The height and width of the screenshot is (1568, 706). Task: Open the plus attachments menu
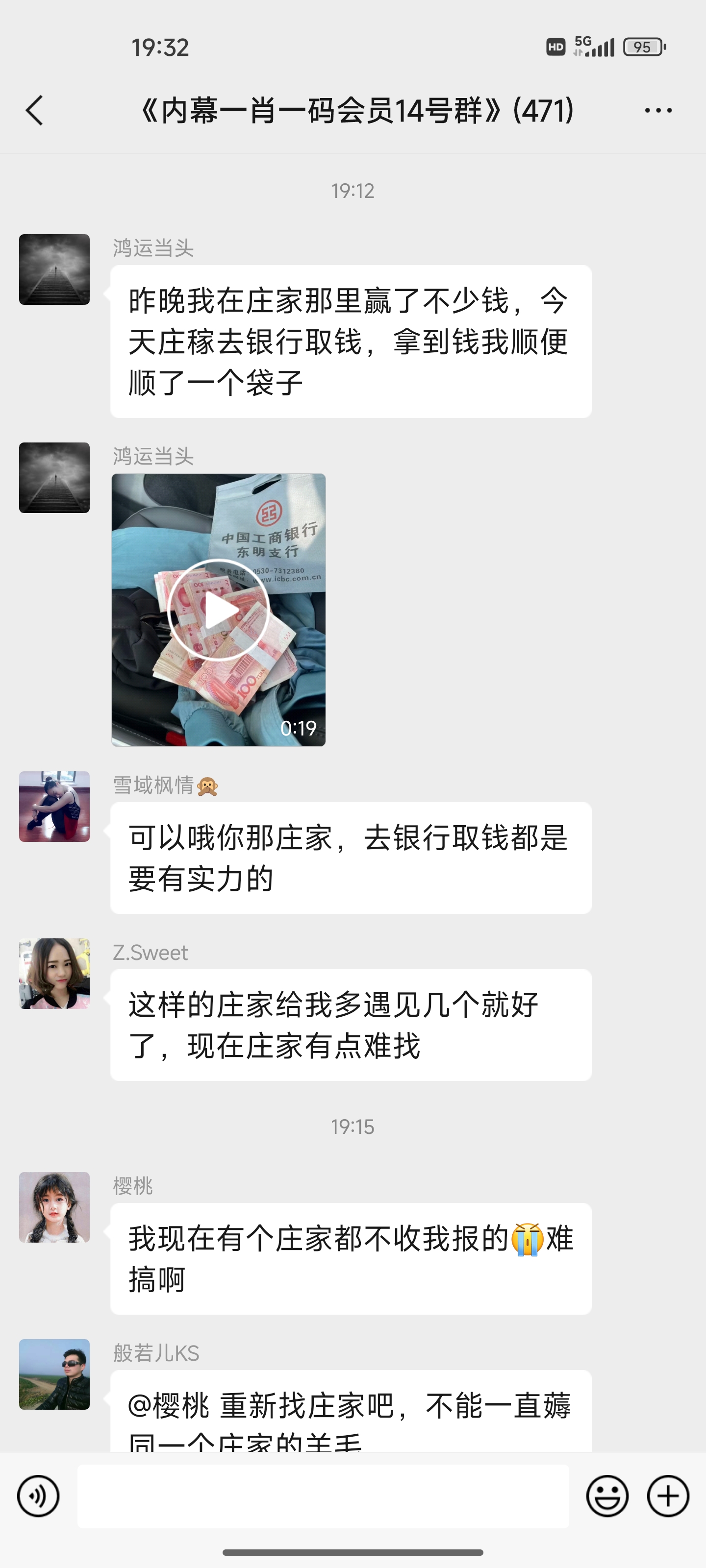tap(668, 1495)
